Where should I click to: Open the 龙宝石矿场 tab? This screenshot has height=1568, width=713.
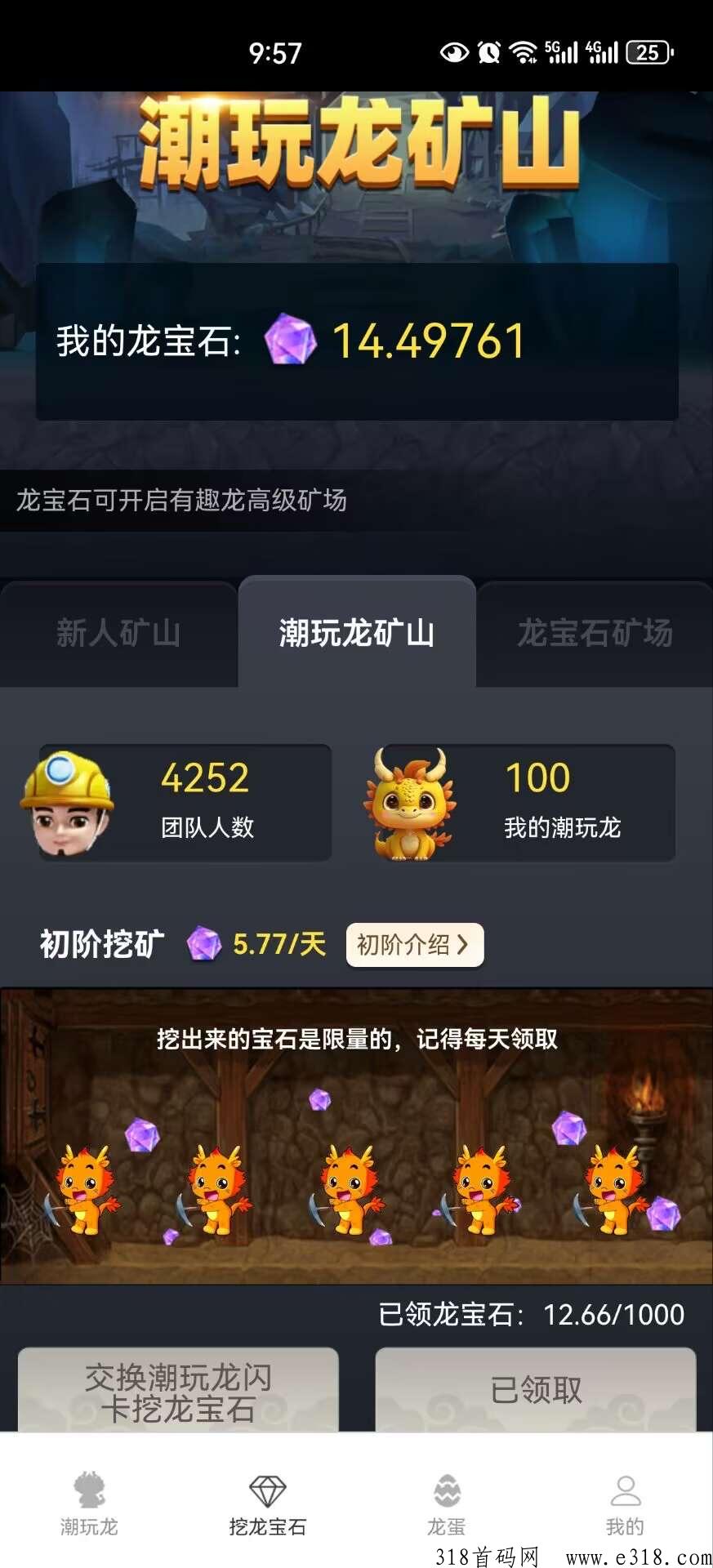(x=595, y=634)
